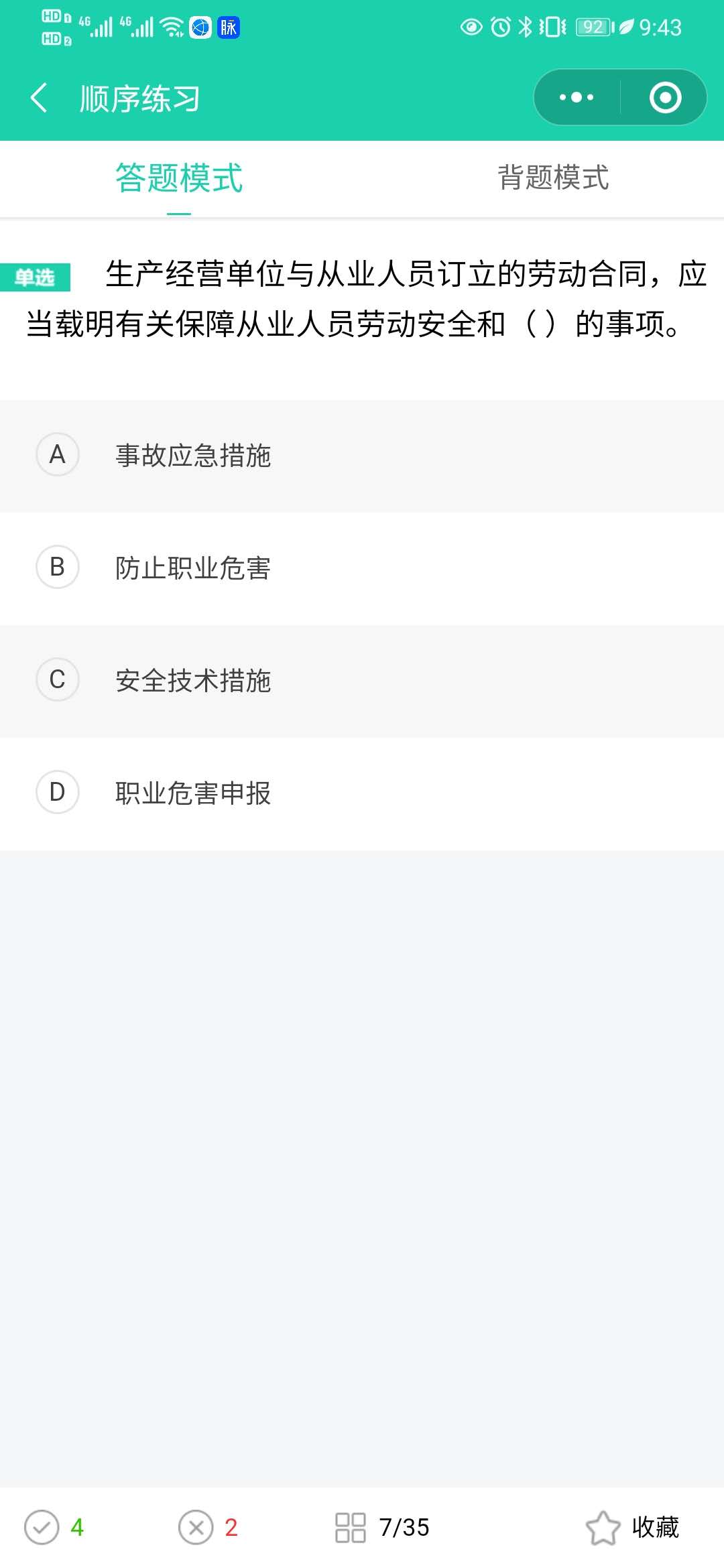Screen dimensions: 724x1568
Task: Switch to 背题模式 tab
Action: [x=553, y=178]
